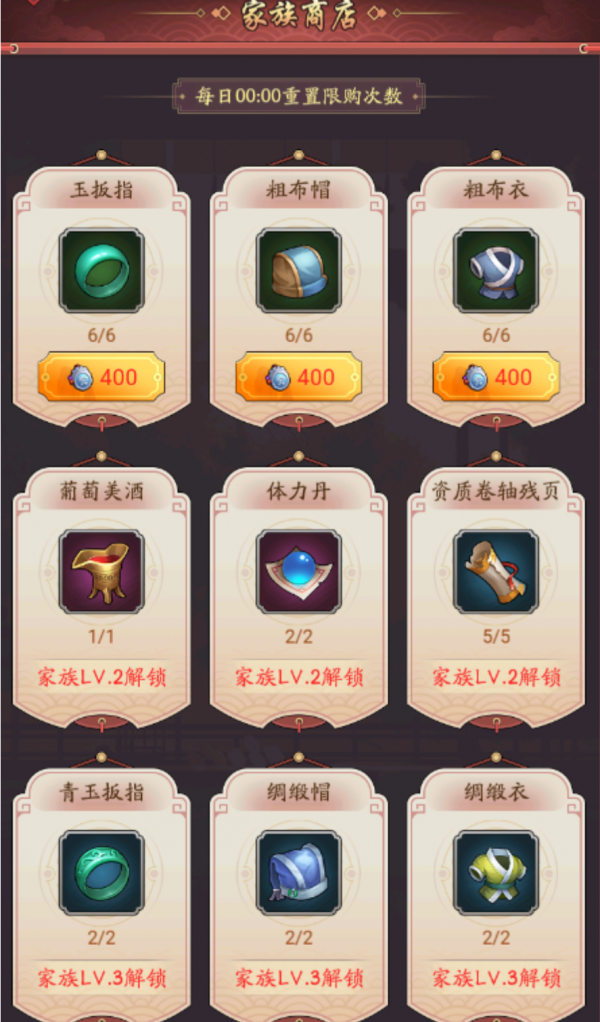The width and height of the screenshot is (600, 1022).
Task: Buy 玉扳指 for 400
Action: coord(101,377)
